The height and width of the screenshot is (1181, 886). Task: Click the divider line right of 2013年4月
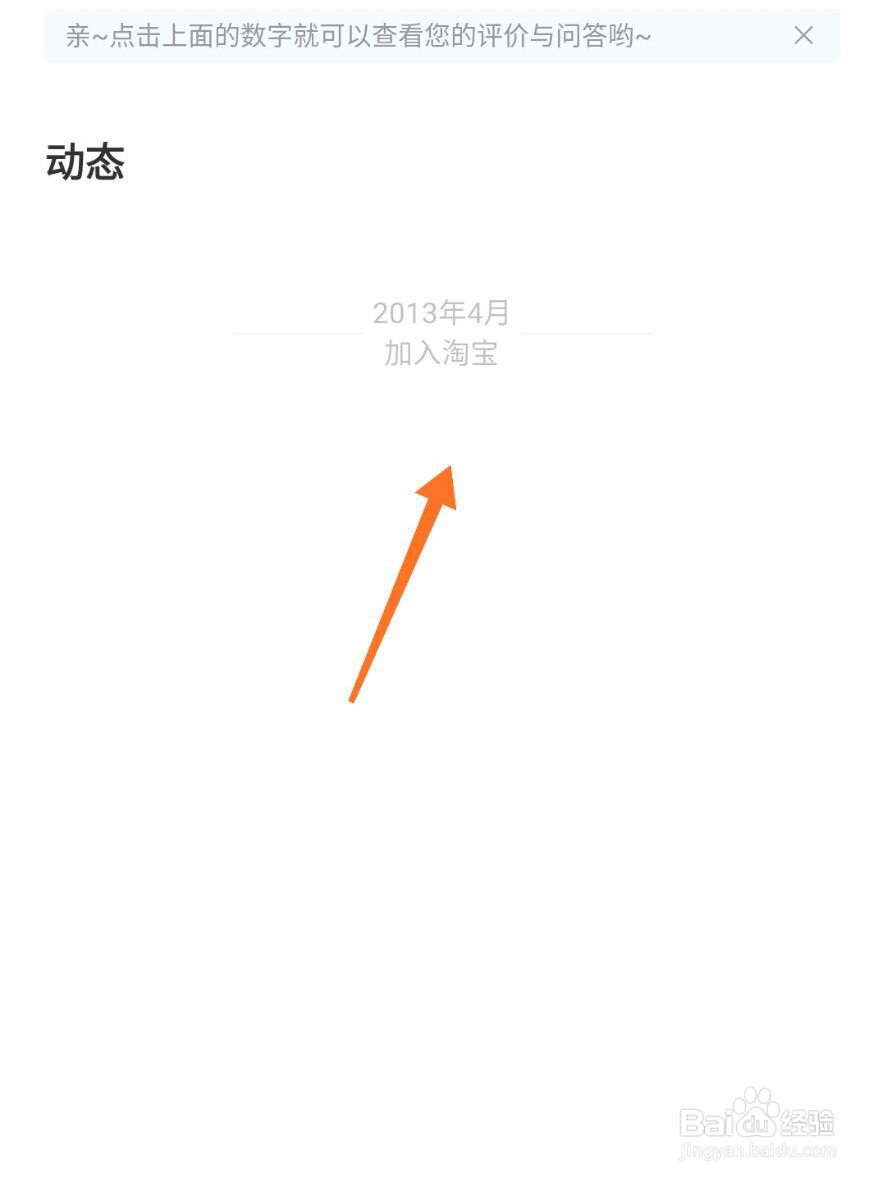[590, 330]
